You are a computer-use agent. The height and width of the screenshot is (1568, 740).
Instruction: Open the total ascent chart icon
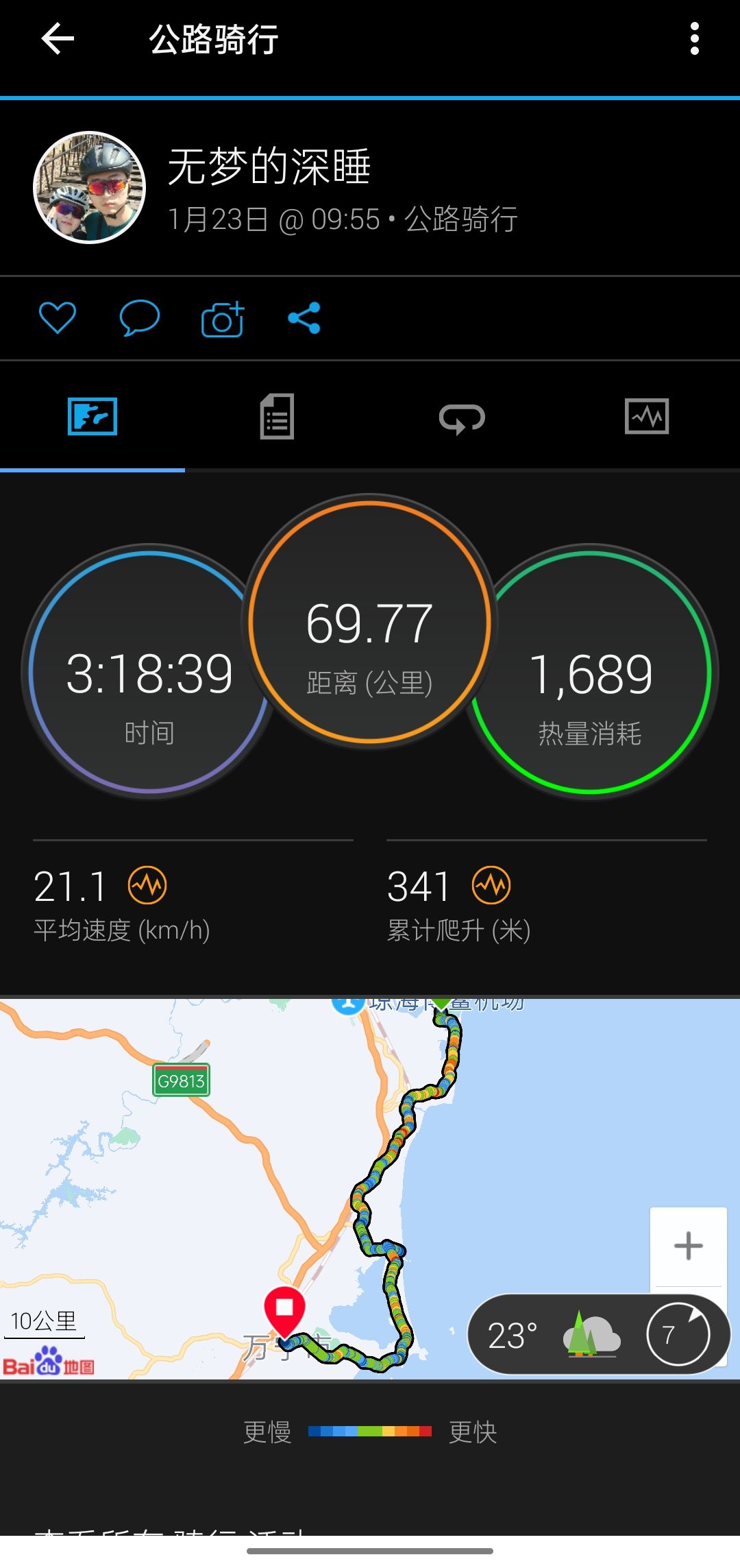(491, 885)
